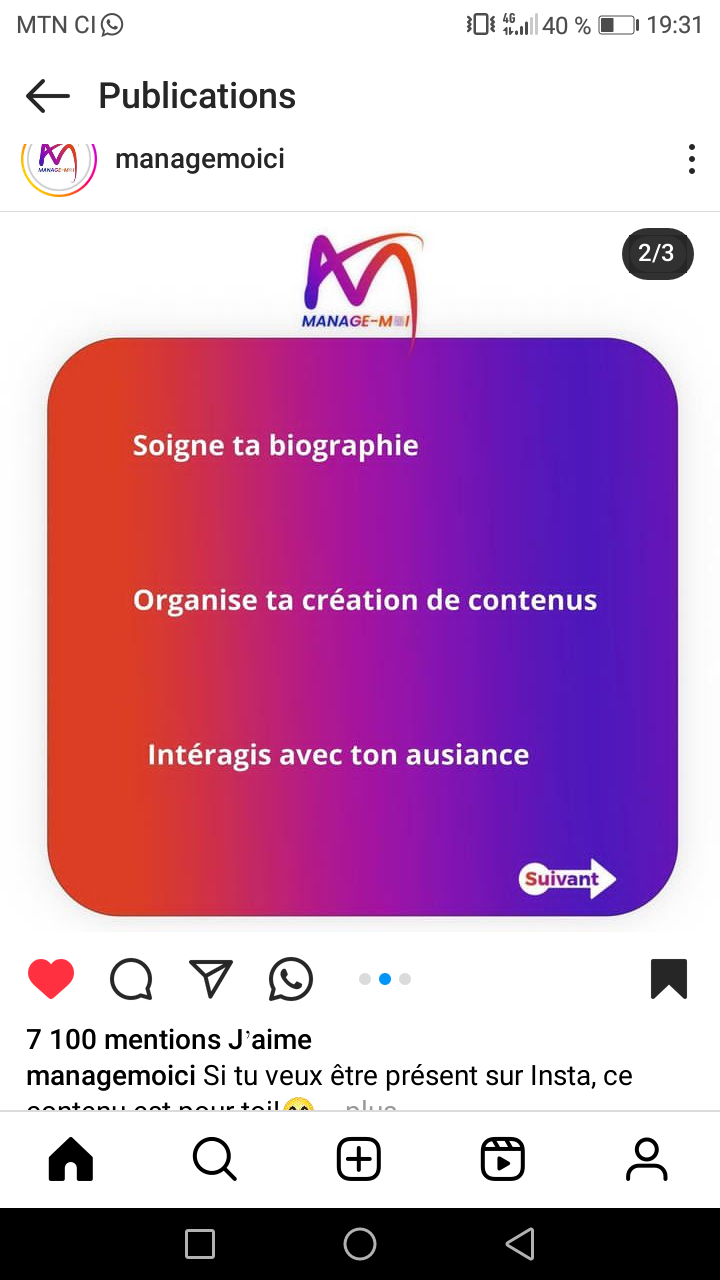
Task: Remove the post from saved bookmarks
Action: [x=669, y=979]
